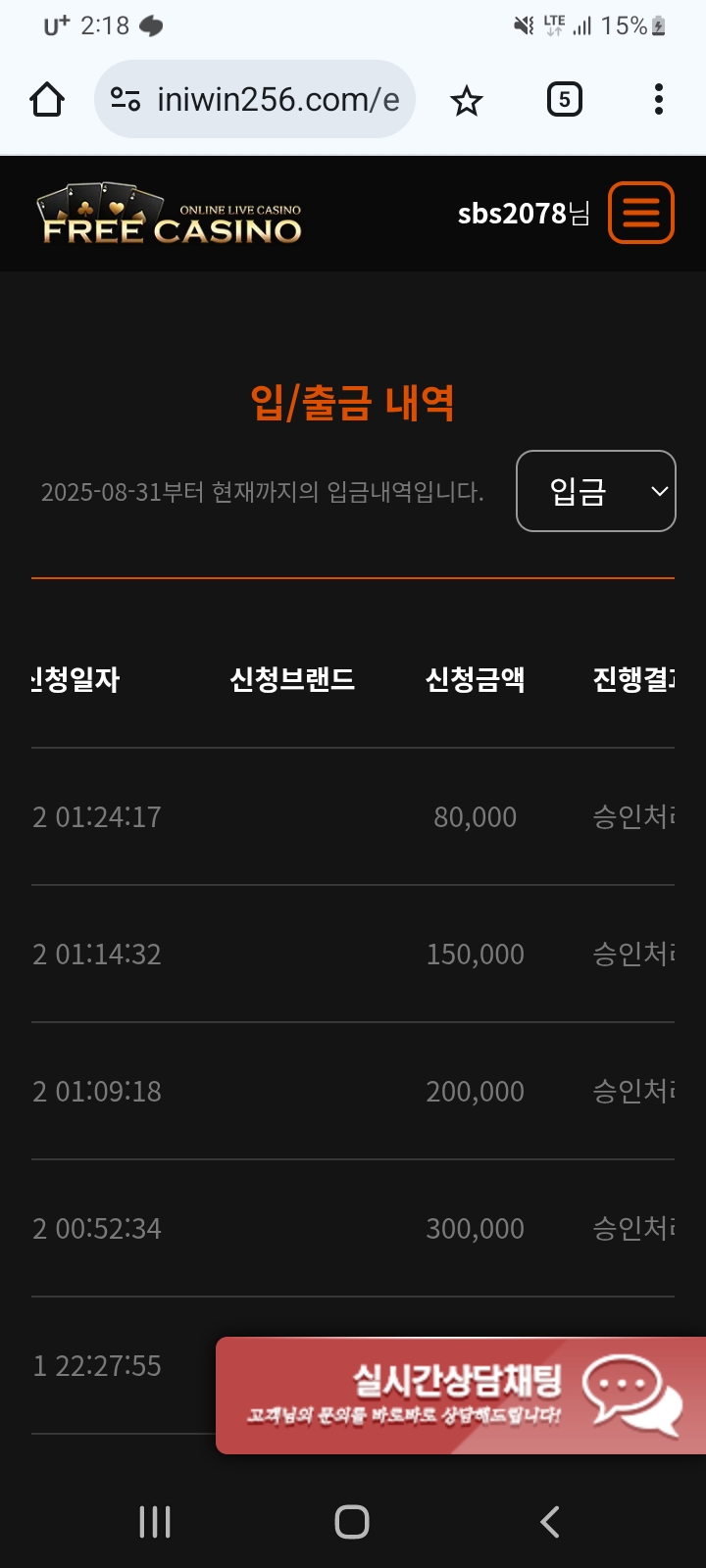Go back with the system back button
Viewport: 706px width, 1568px height.
click(x=550, y=1521)
